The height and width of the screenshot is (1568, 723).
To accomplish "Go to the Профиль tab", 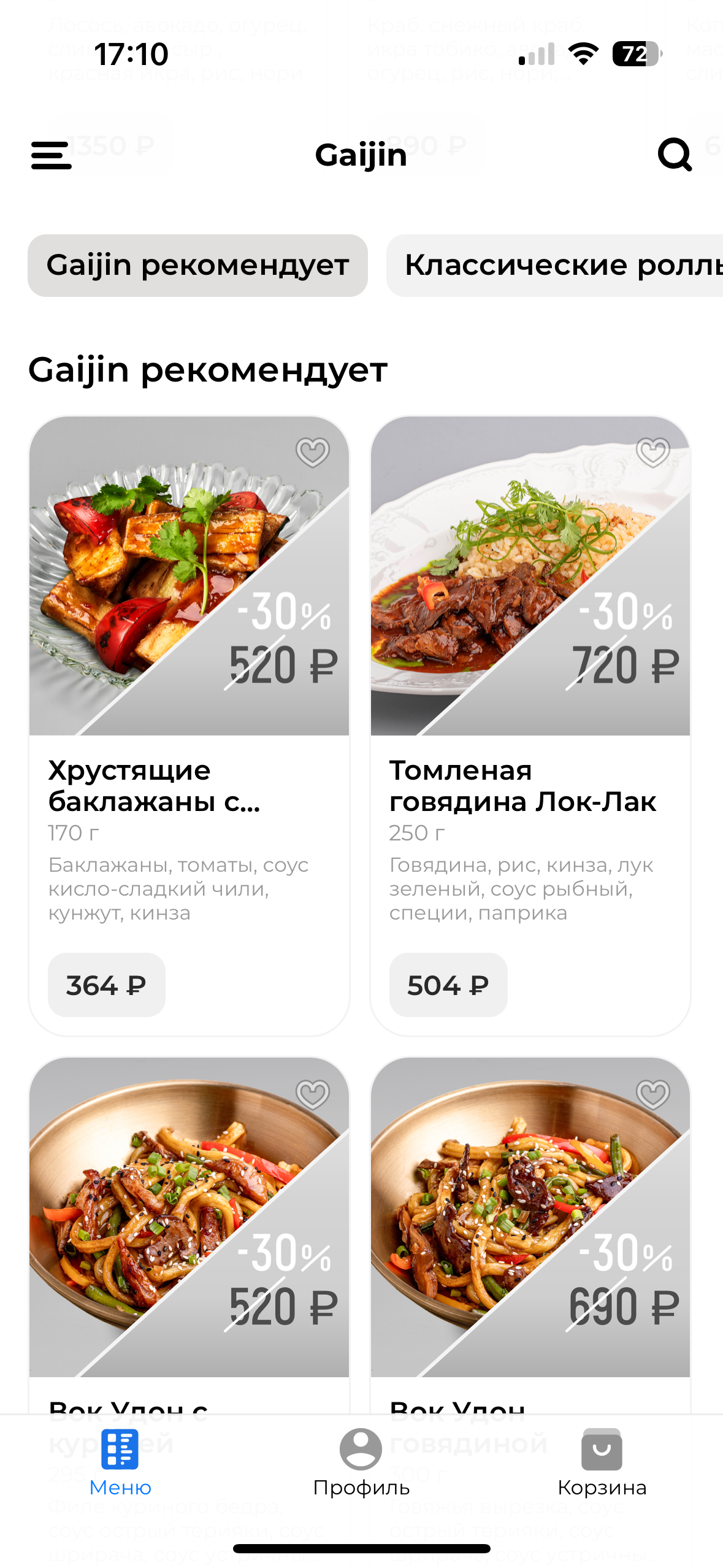I will 361,1462.
